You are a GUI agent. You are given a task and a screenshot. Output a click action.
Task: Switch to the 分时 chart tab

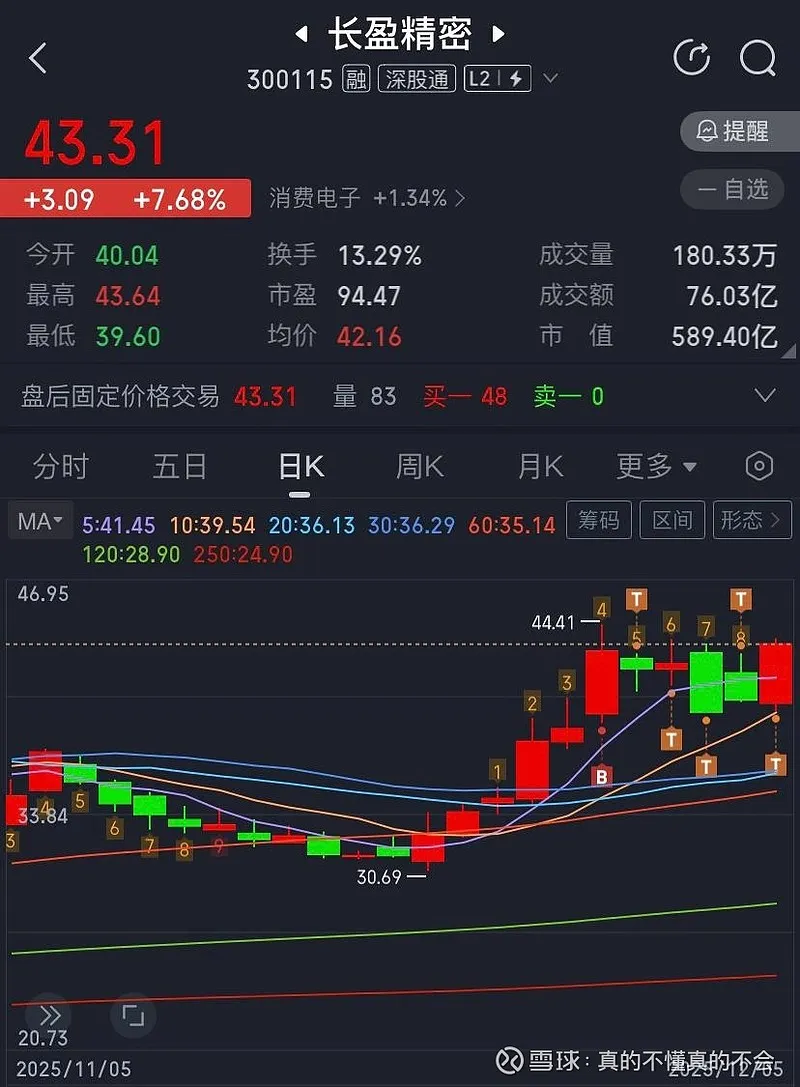(61, 466)
